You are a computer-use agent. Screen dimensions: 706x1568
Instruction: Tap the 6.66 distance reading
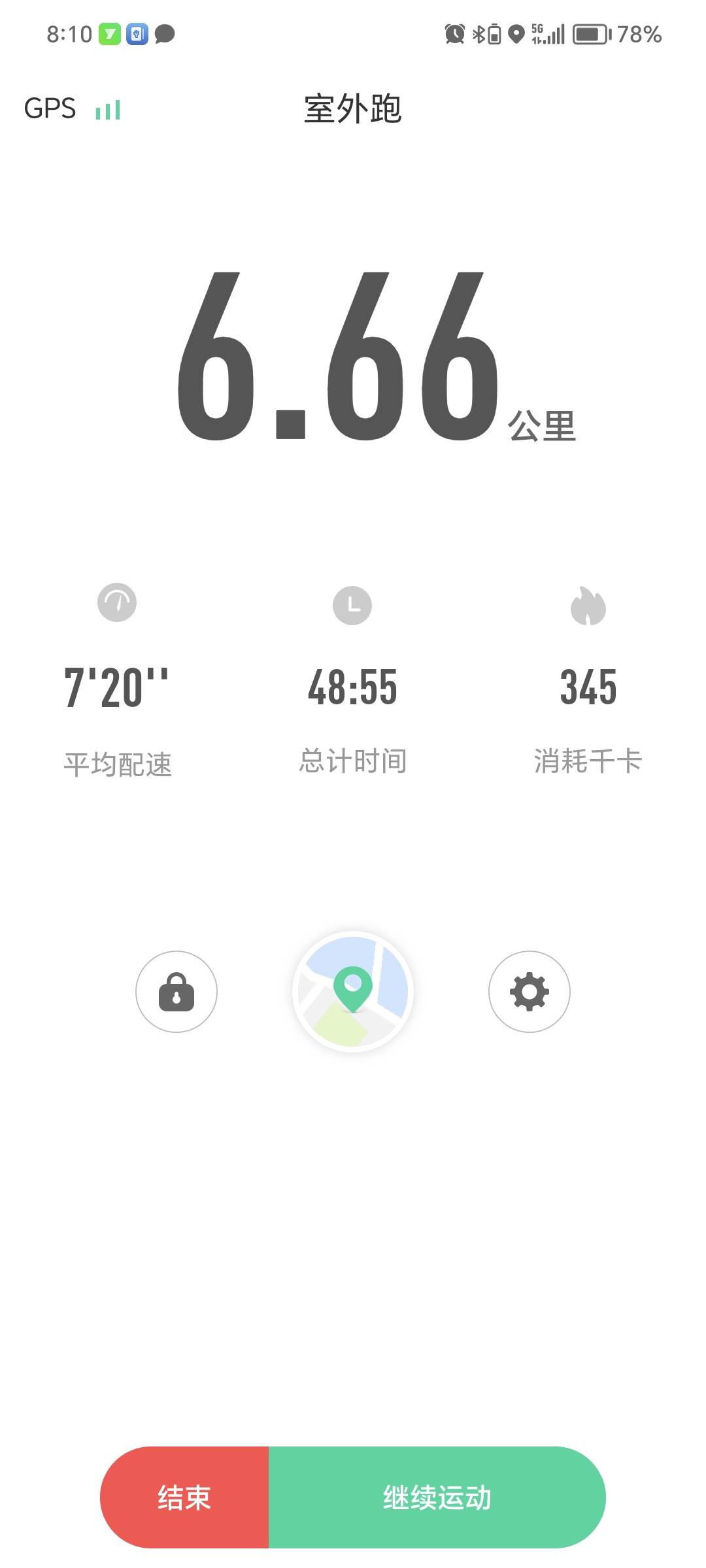click(x=333, y=356)
